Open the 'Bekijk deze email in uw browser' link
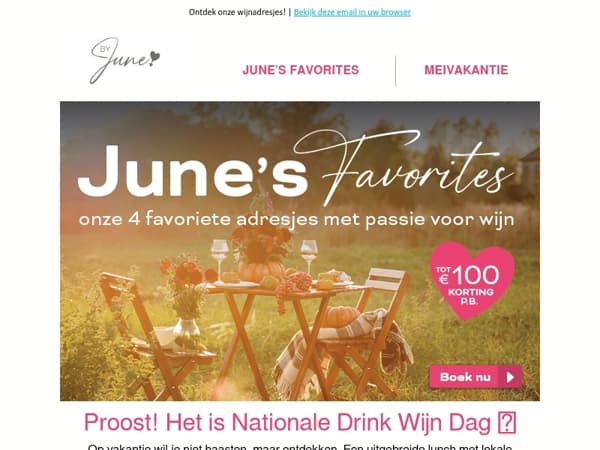This screenshot has height=450, width=600. coord(352,12)
